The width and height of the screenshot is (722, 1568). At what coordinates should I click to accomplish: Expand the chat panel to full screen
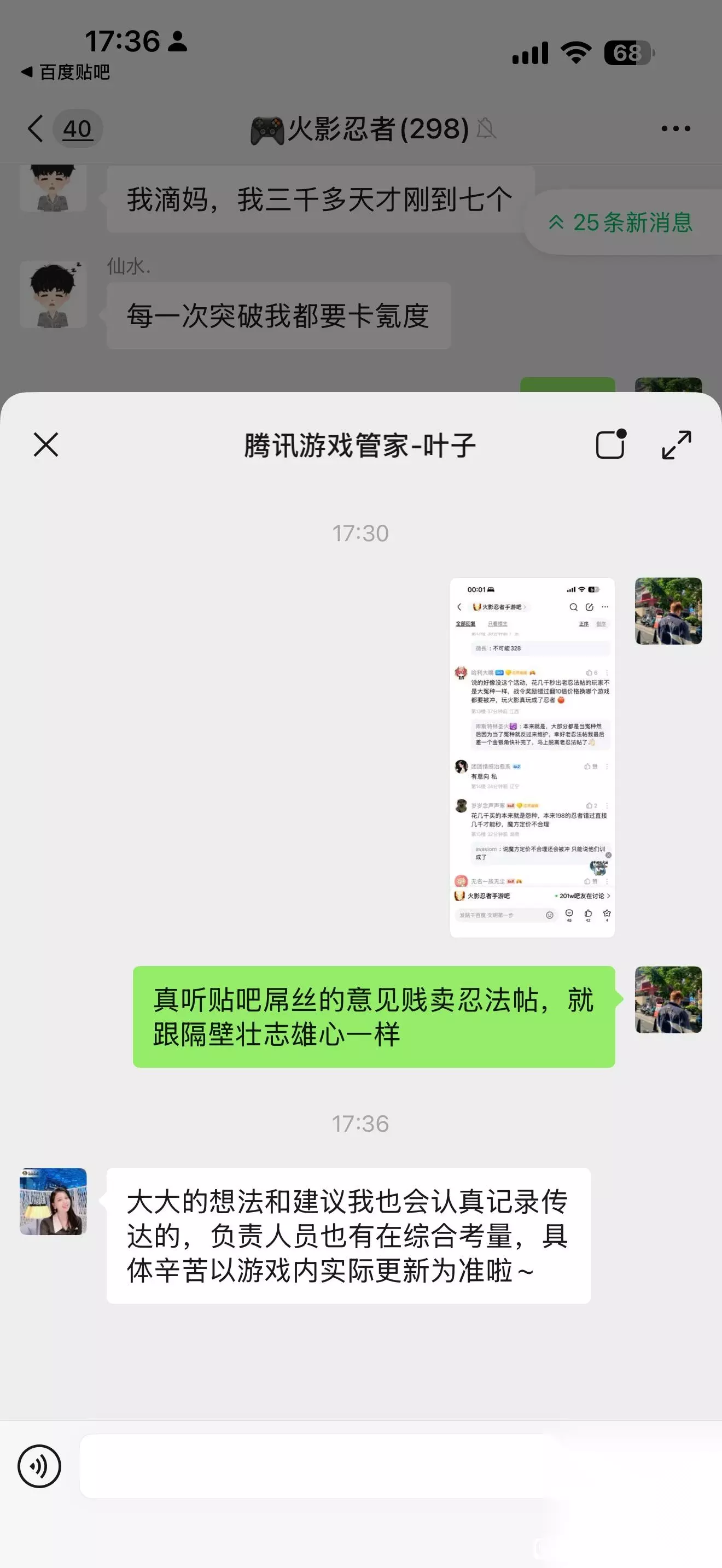point(677,445)
